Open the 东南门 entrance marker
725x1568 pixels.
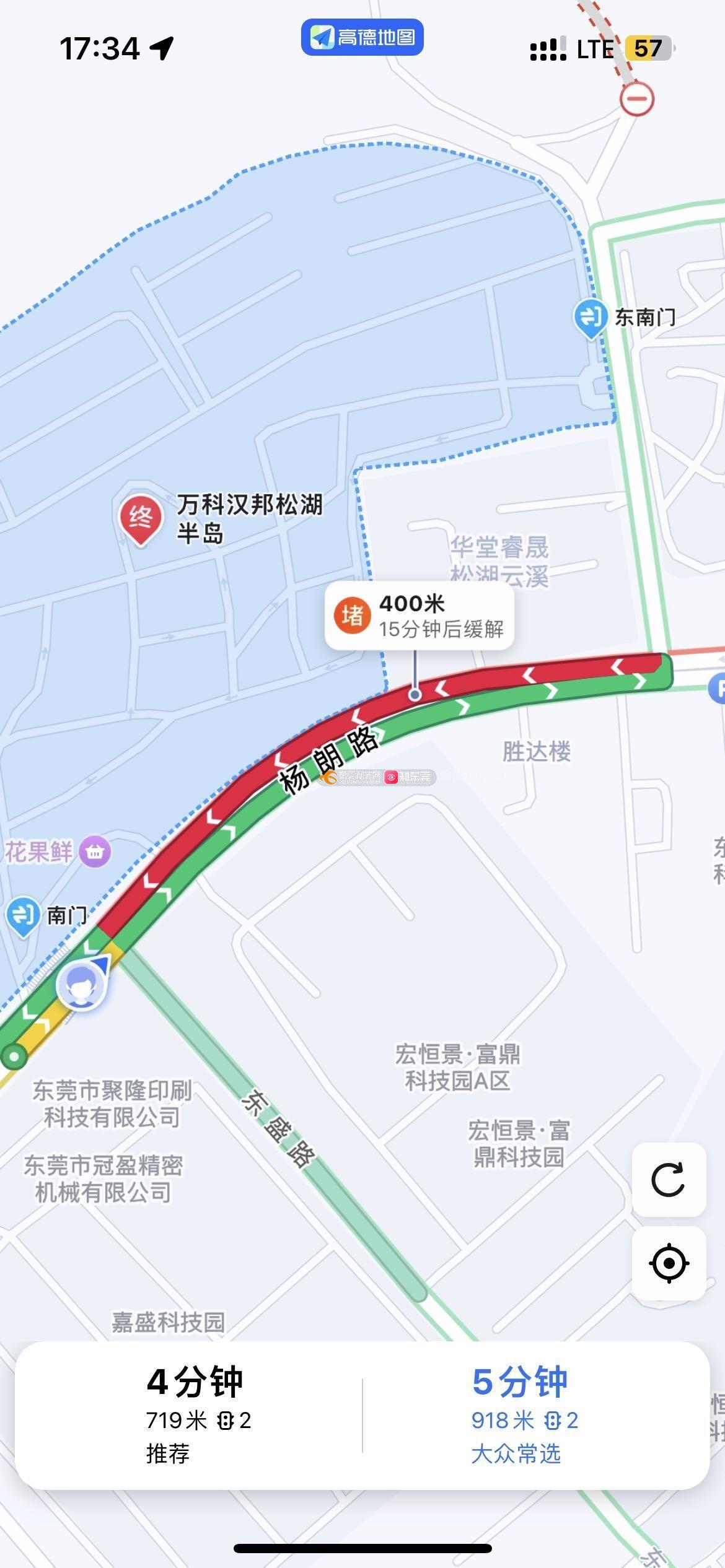[590, 317]
